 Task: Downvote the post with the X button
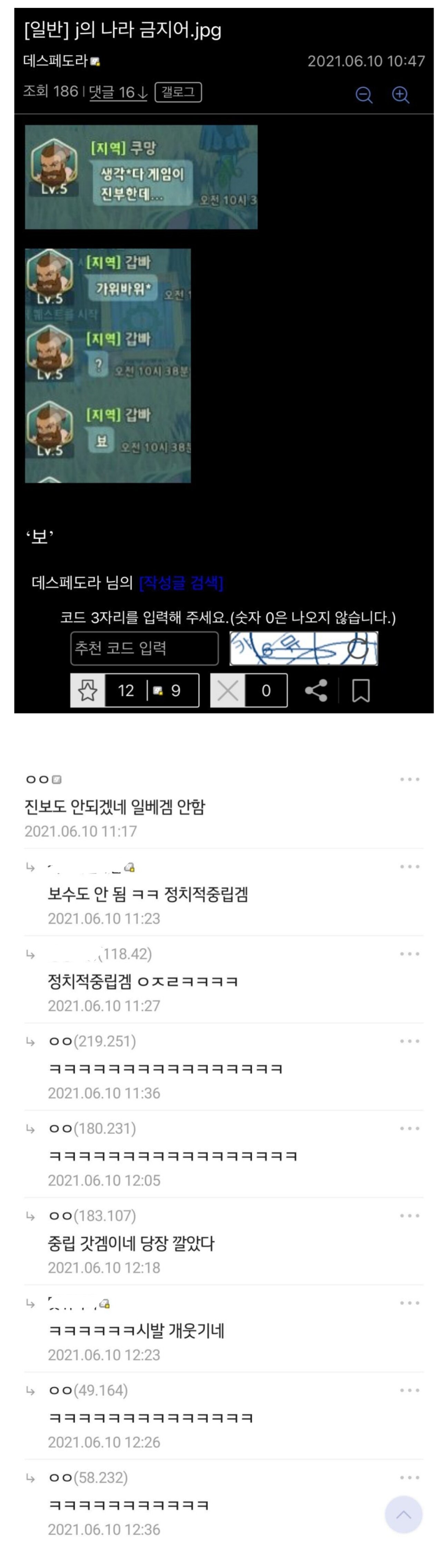(x=228, y=690)
